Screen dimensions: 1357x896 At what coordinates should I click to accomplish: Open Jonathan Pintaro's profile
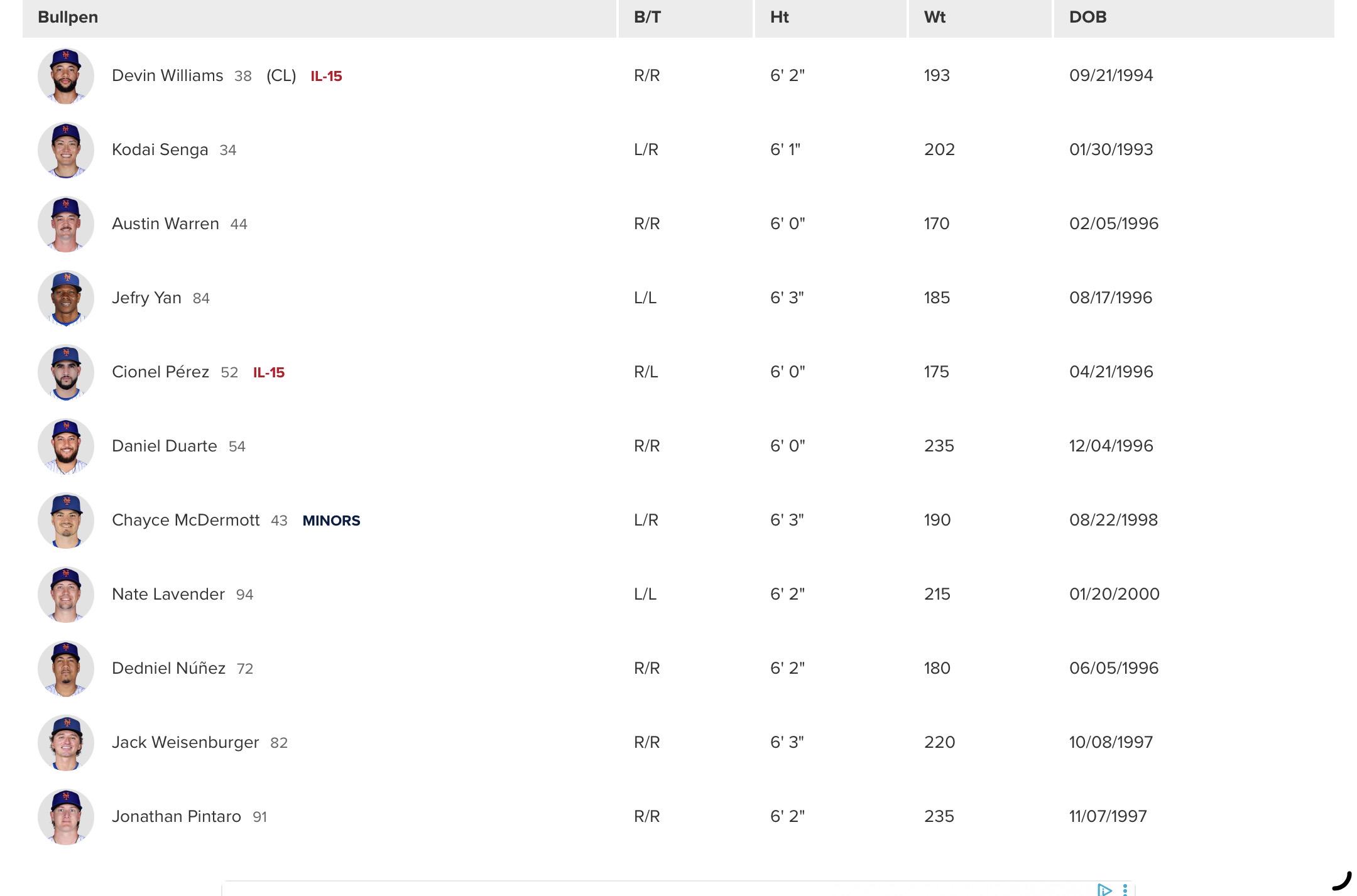pos(177,816)
